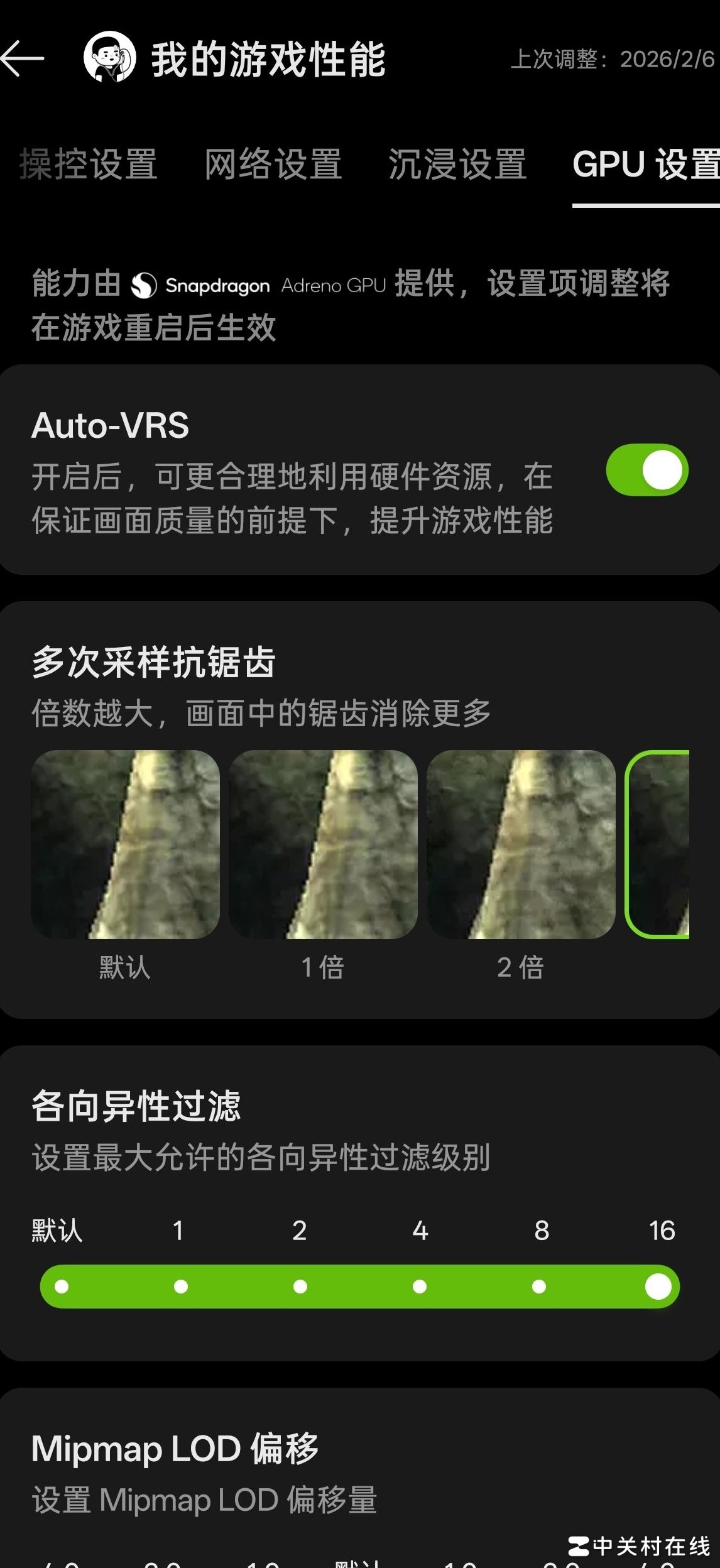Select the GPU 设置 tab
This screenshot has height=1568, width=720.
click(645, 165)
